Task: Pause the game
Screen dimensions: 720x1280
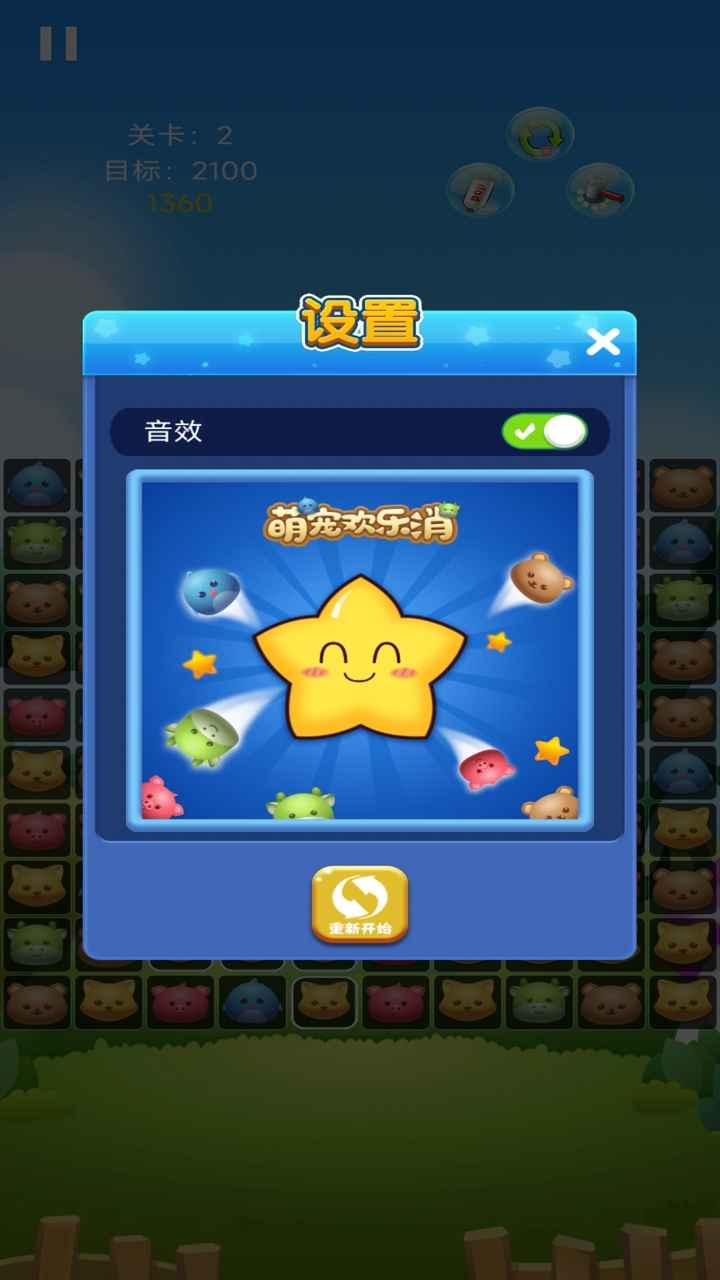Action: coord(55,45)
